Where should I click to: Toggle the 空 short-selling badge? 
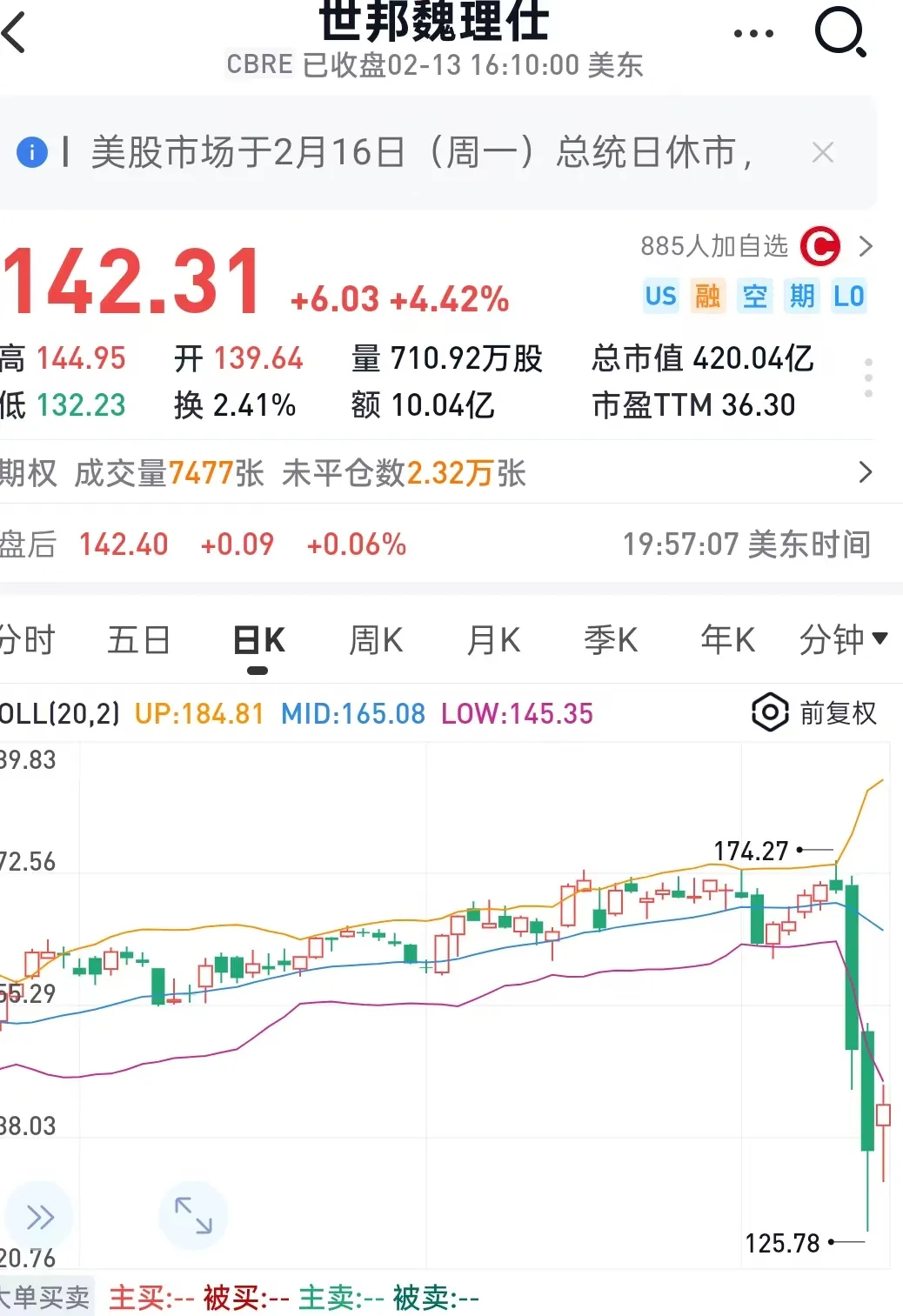tap(754, 297)
